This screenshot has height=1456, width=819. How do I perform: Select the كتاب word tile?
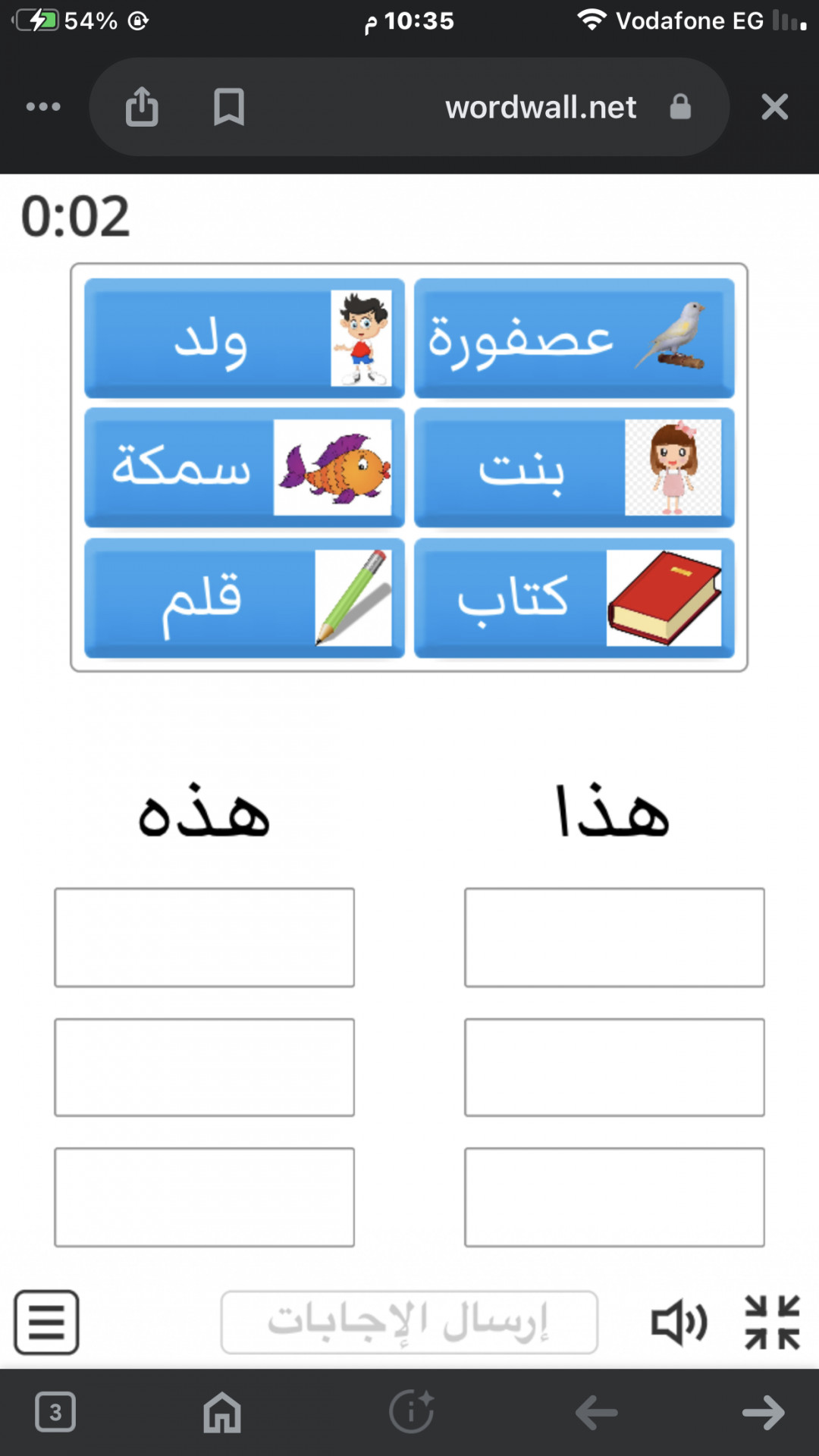click(x=574, y=598)
